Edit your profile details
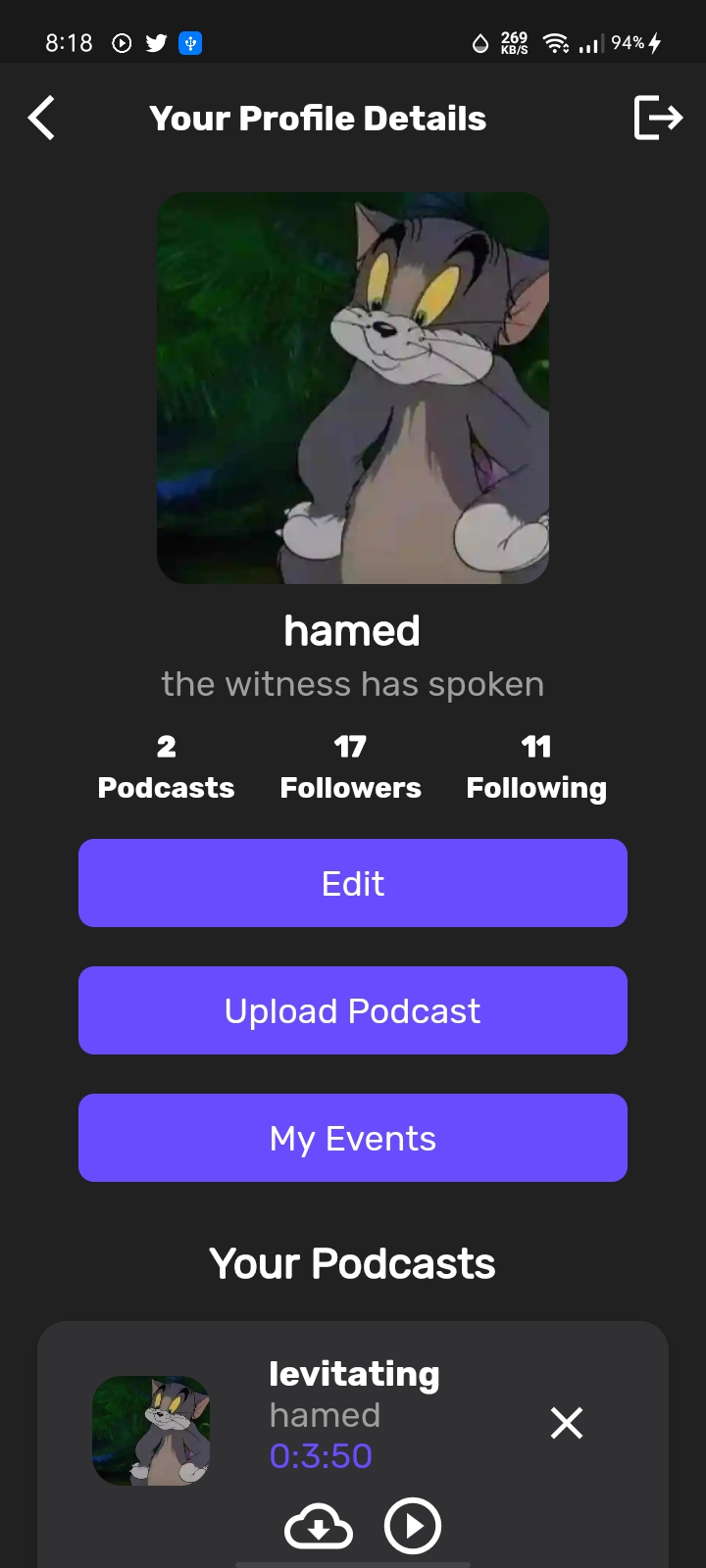 tap(352, 882)
